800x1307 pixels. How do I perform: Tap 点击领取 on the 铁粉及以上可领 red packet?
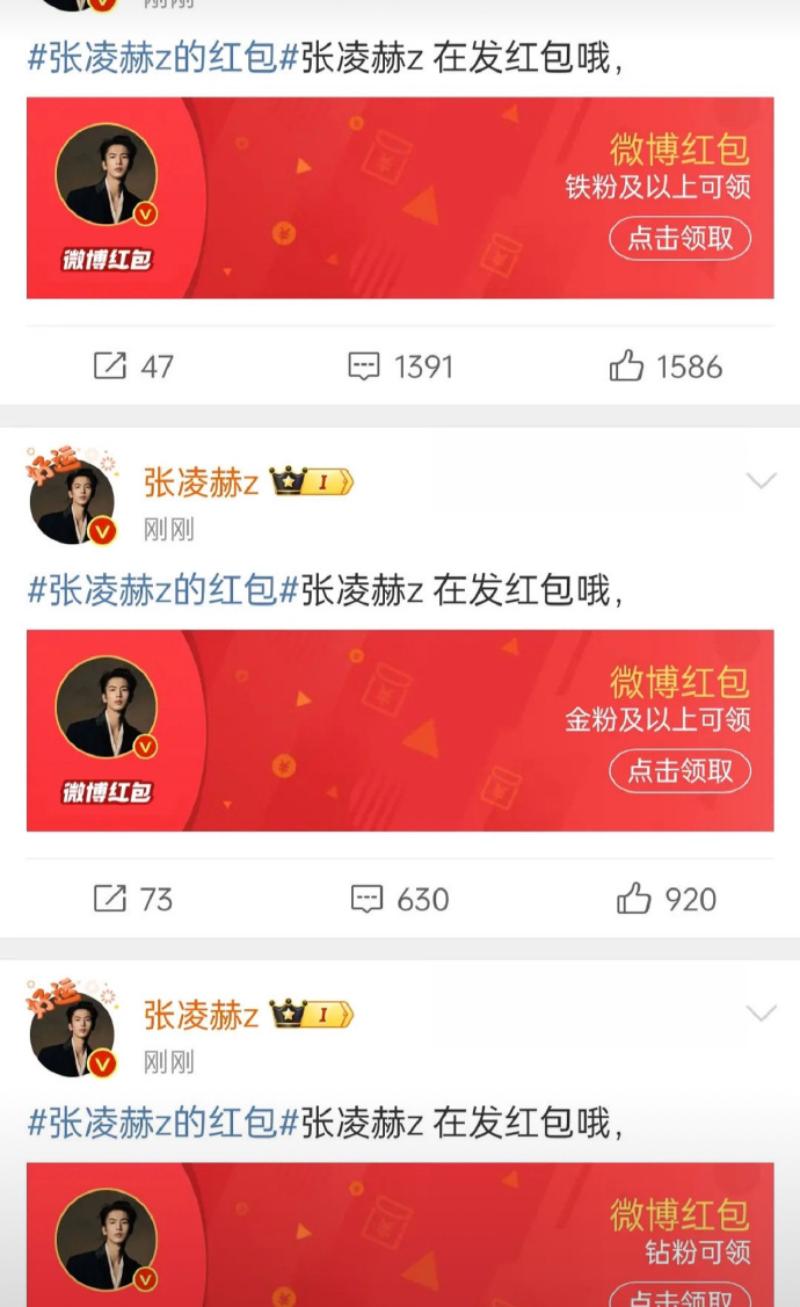tap(679, 239)
